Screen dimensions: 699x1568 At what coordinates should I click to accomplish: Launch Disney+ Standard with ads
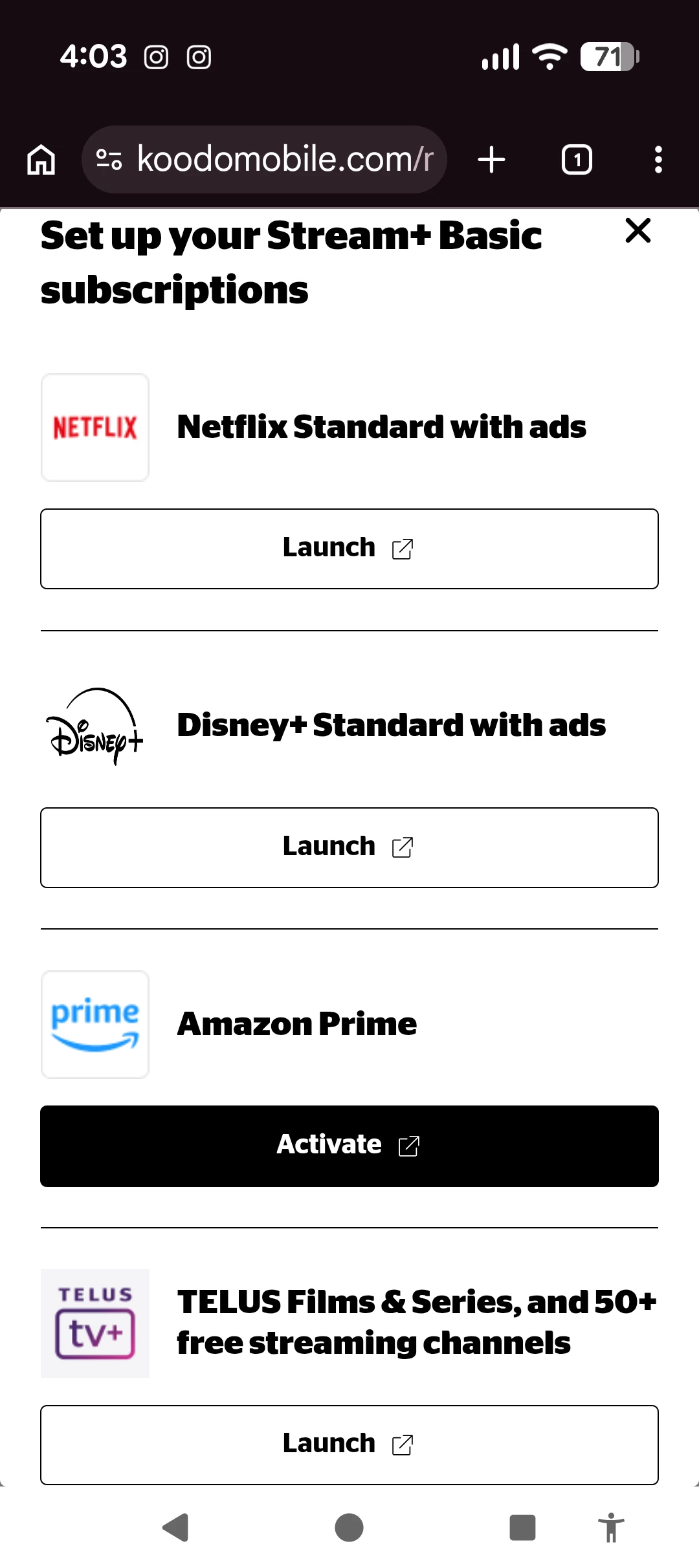349,847
